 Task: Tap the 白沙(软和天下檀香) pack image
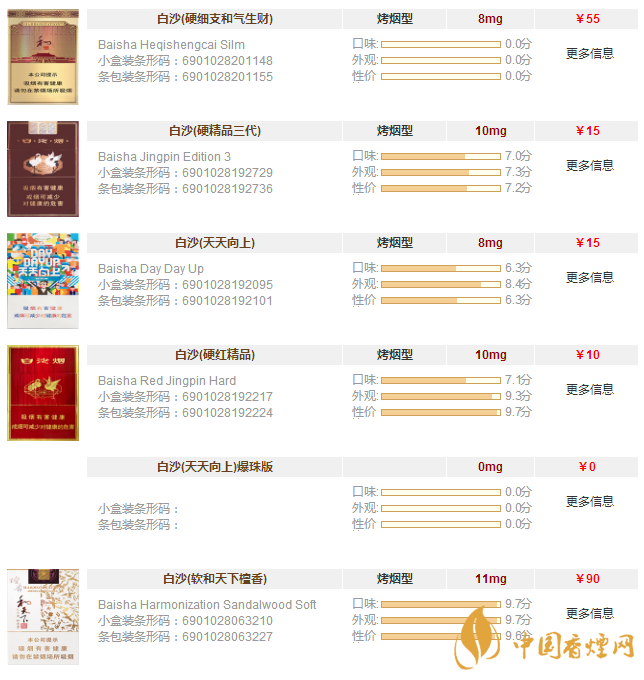[43, 617]
